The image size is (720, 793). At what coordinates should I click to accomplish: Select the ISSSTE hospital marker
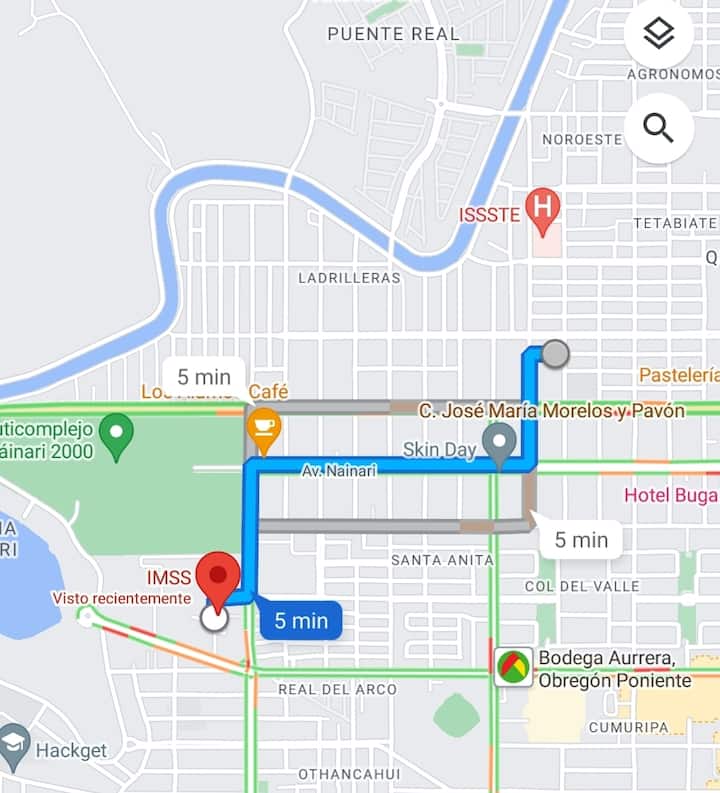pyautogui.click(x=543, y=210)
